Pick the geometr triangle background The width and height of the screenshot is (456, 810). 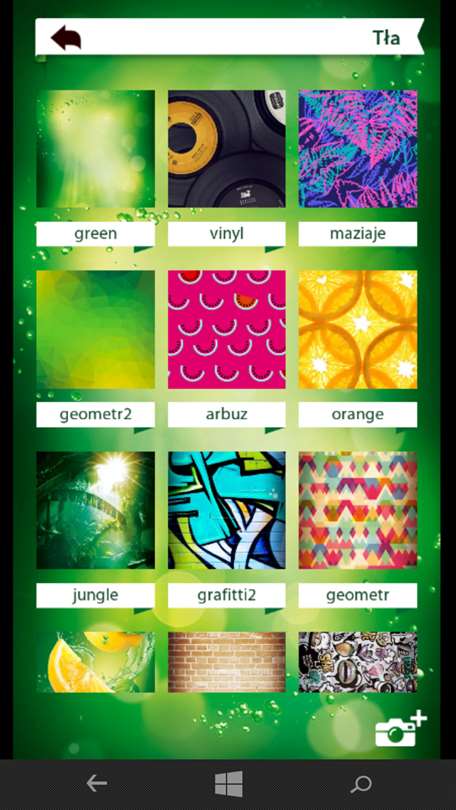358,510
